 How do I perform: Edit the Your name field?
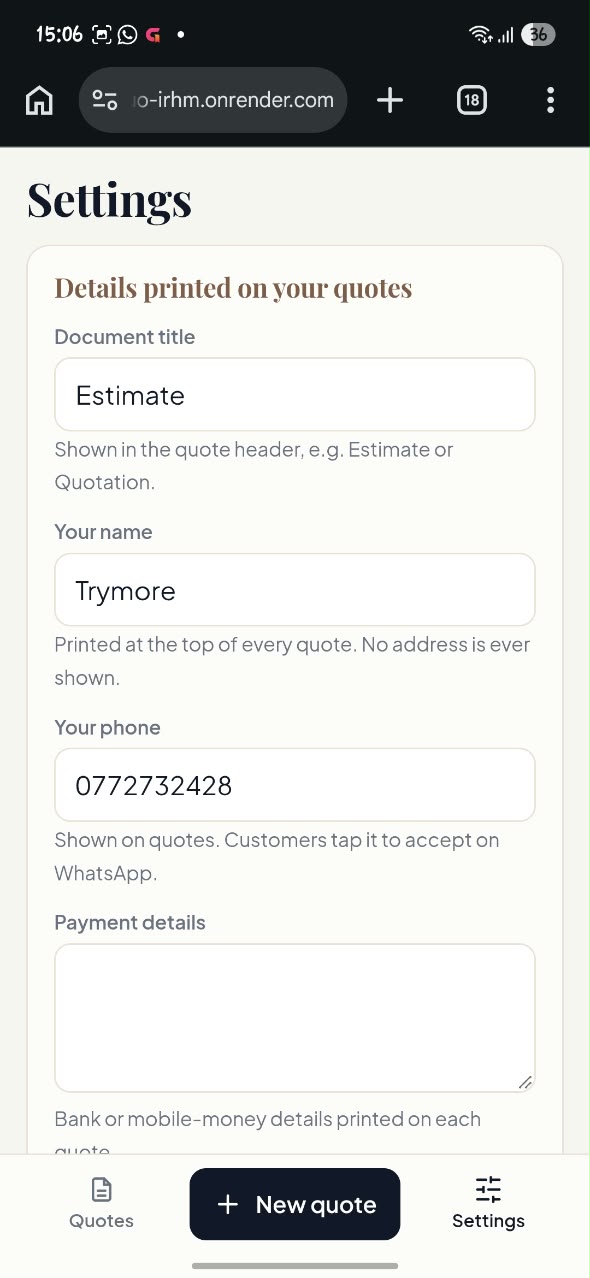coord(295,590)
